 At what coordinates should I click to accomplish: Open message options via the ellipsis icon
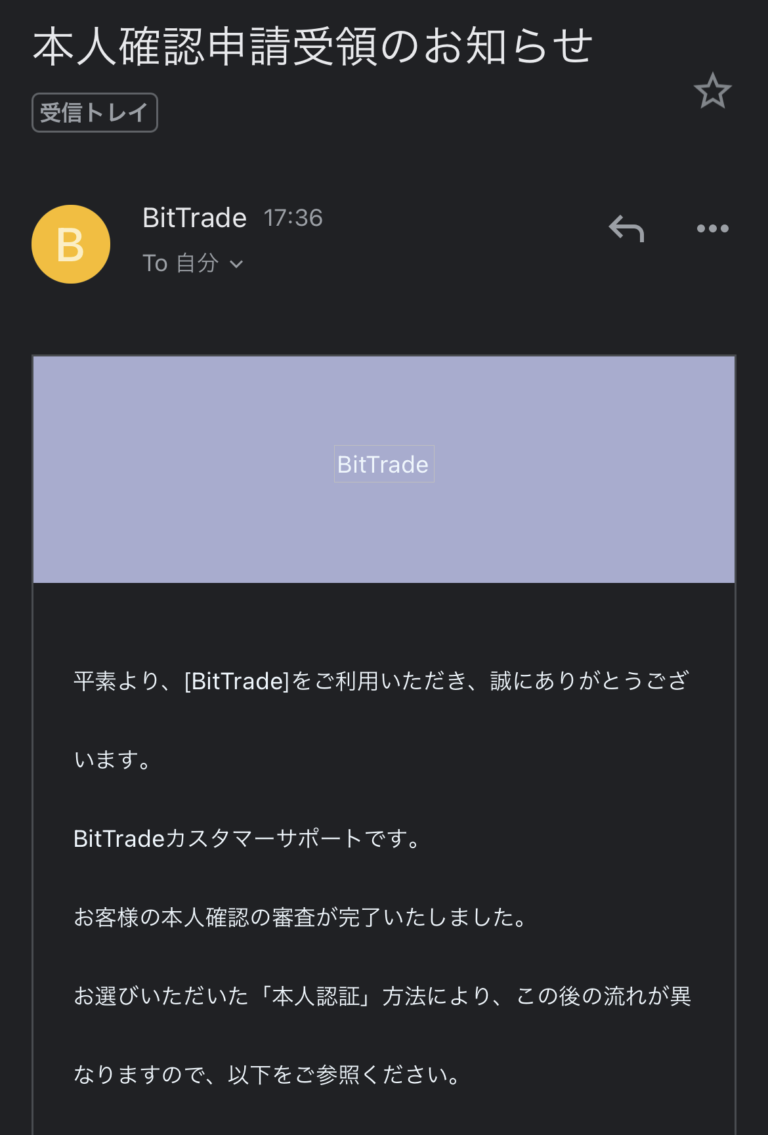click(x=712, y=228)
